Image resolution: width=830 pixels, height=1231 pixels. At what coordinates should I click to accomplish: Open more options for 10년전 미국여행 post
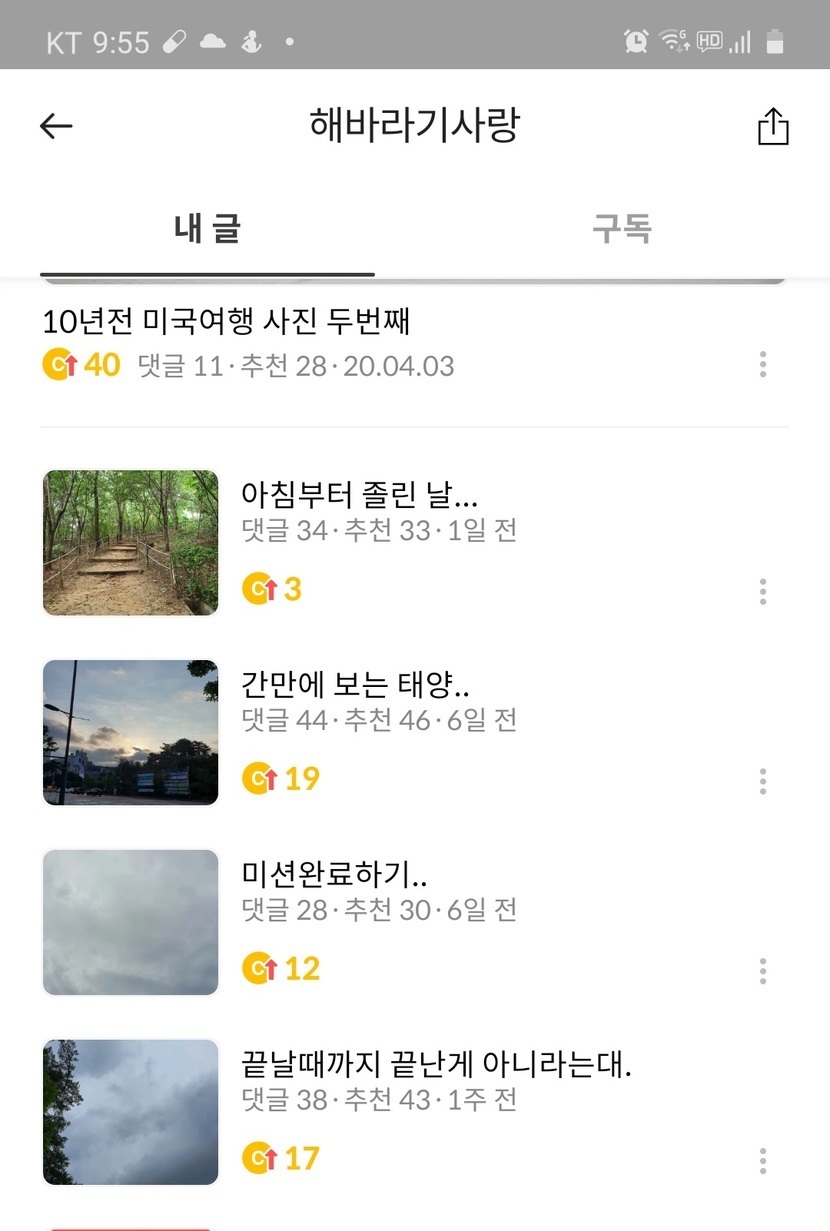[763, 364]
